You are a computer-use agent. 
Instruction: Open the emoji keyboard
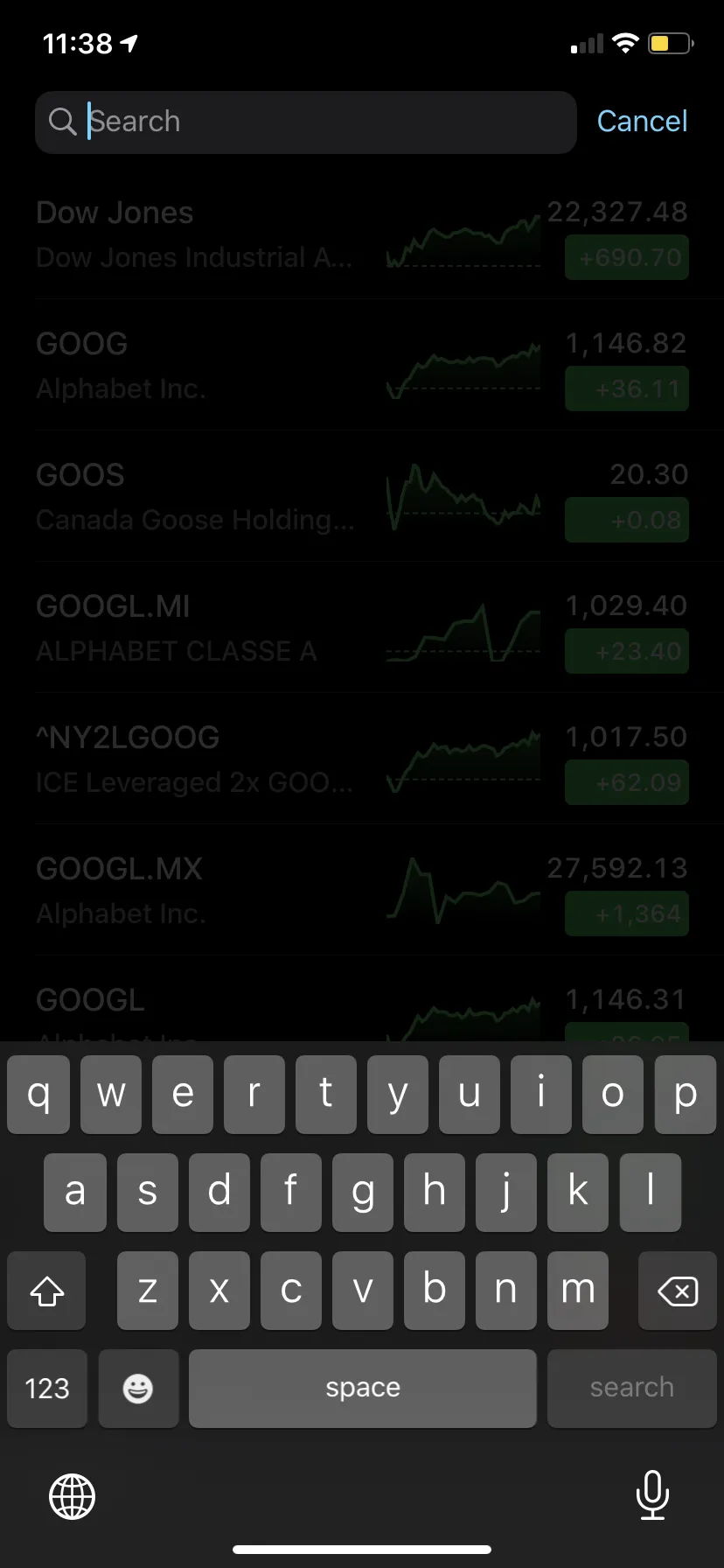click(138, 1389)
